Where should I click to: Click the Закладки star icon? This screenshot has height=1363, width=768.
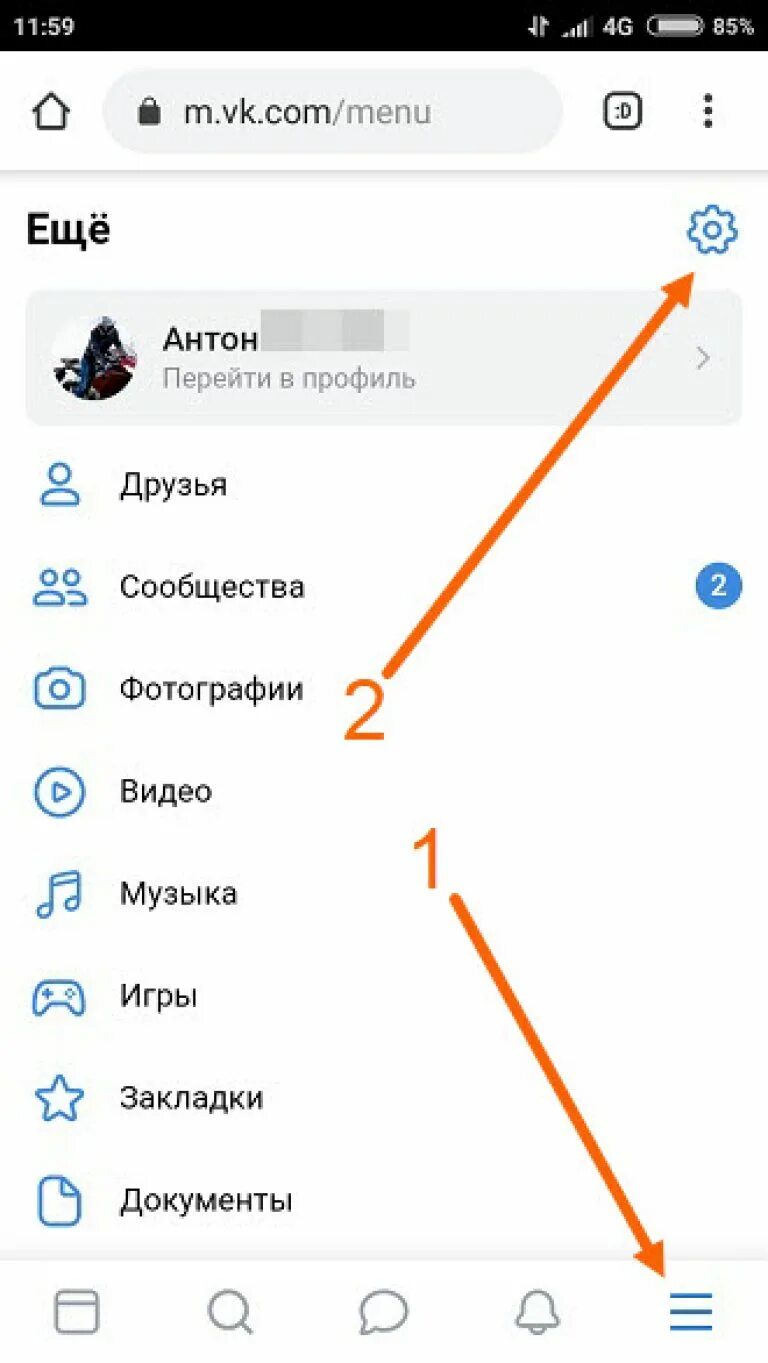tap(60, 1097)
